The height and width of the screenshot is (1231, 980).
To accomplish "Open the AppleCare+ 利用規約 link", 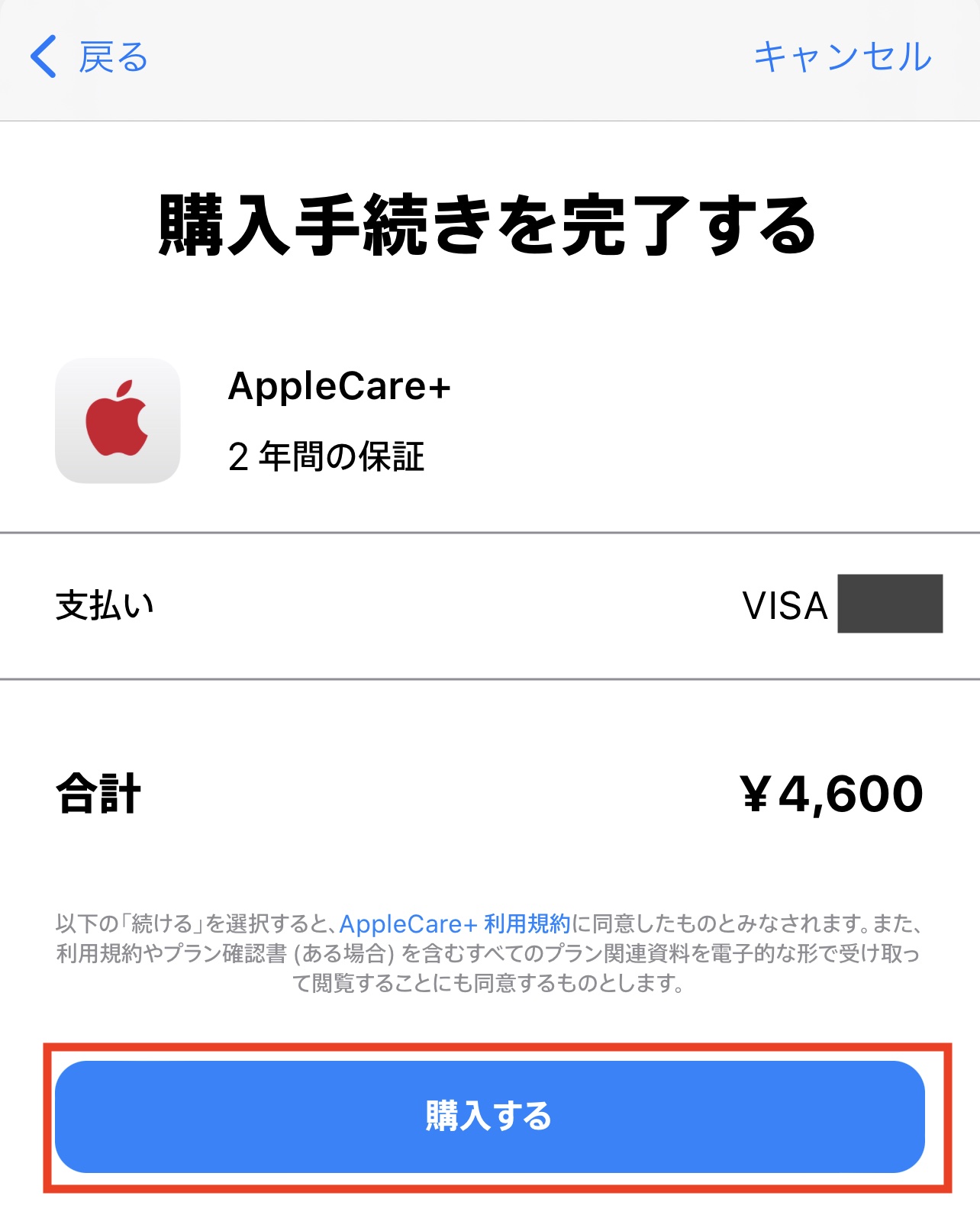I will tap(455, 924).
